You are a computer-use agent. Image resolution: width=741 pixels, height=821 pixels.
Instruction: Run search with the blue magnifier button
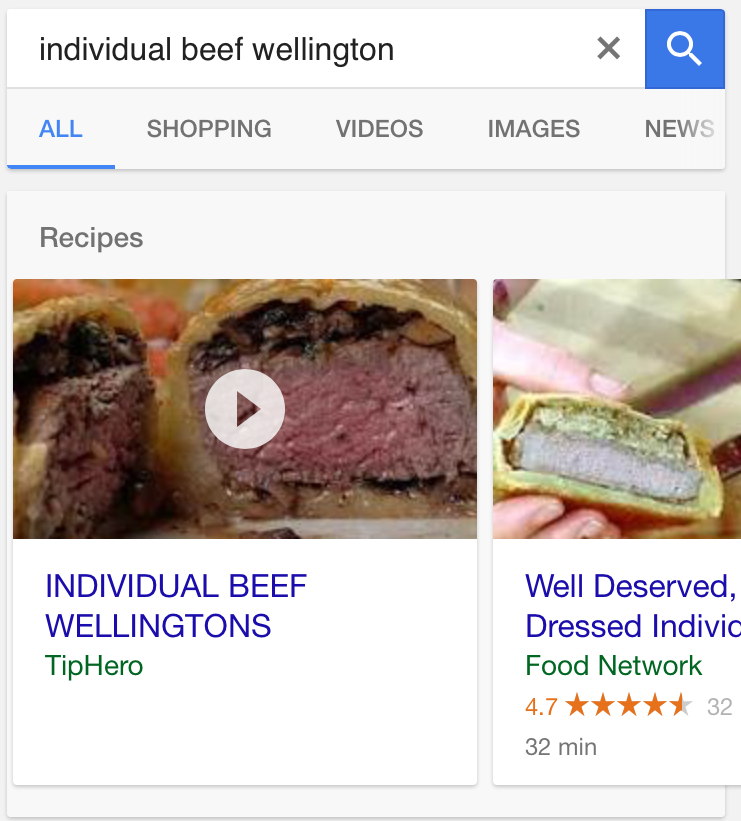pyautogui.click(x=684, y=48)
